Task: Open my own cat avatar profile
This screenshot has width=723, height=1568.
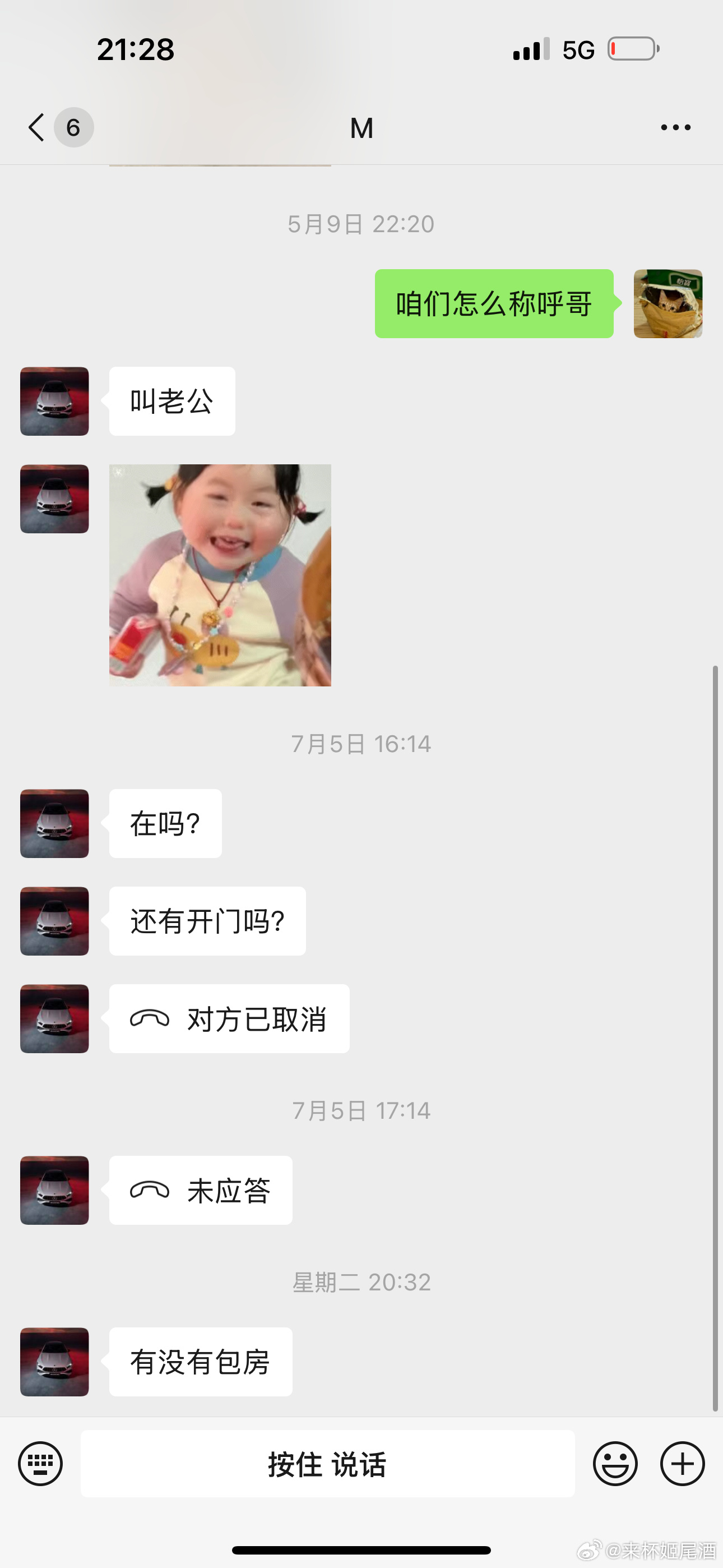Action: tap(668, 304)
